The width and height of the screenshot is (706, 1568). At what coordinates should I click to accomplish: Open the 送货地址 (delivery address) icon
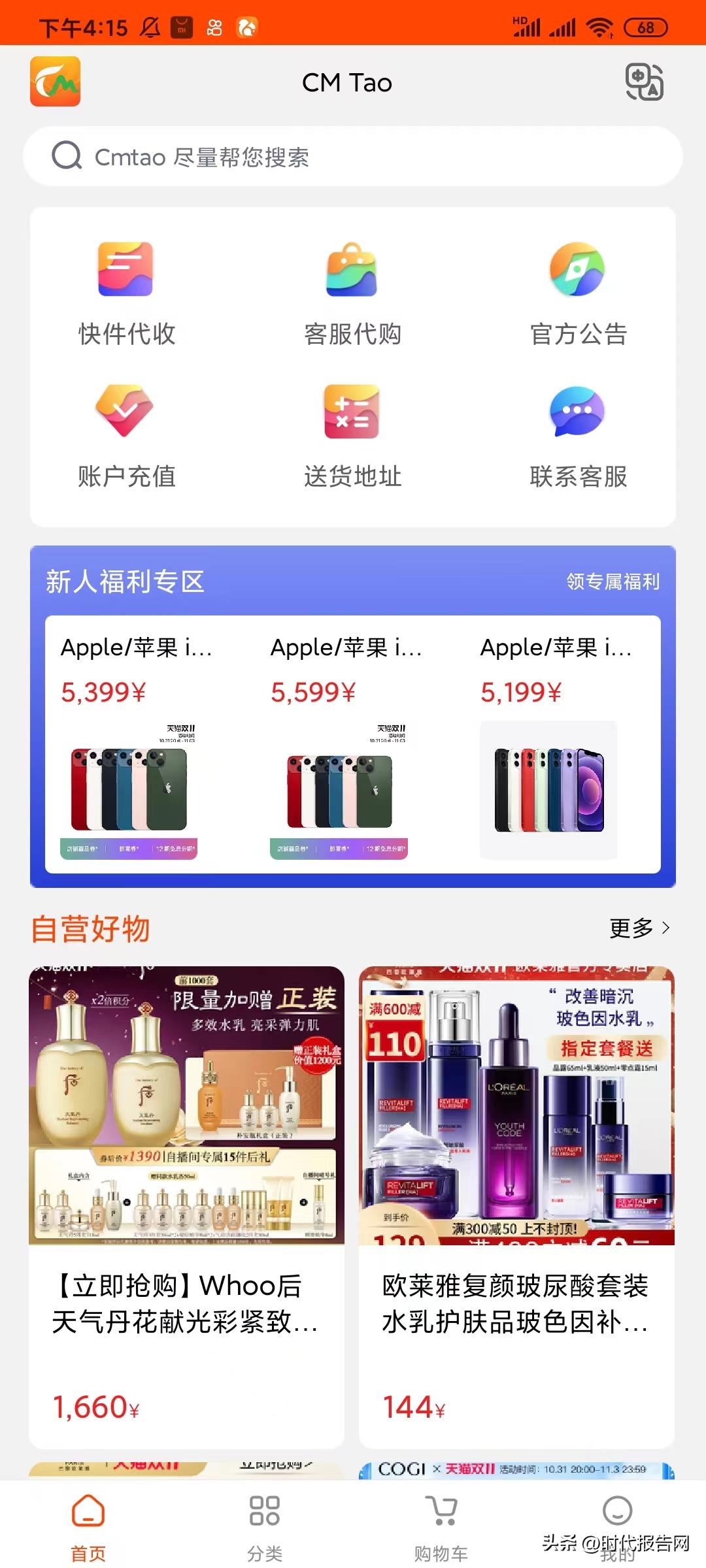(351, 412)
